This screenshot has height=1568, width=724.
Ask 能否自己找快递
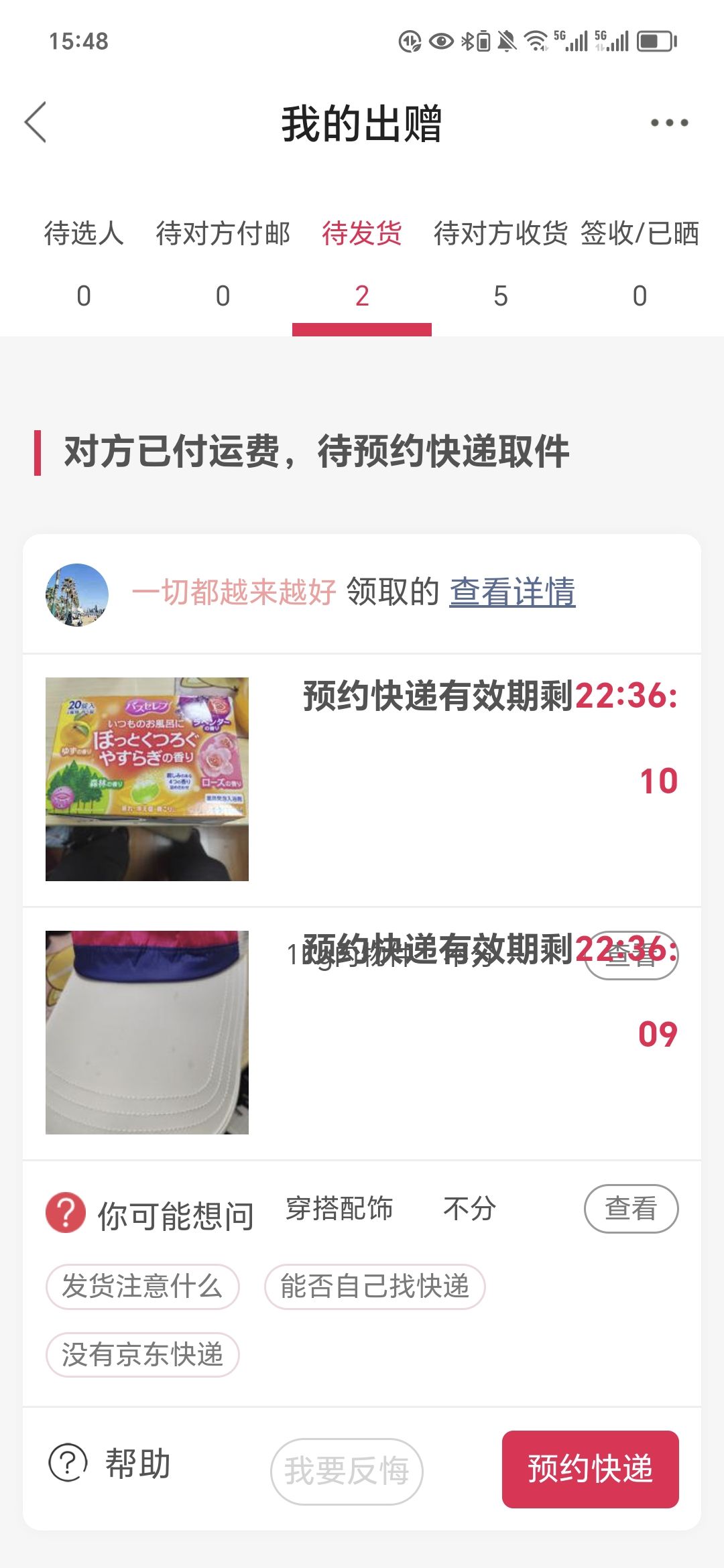(375, 1287)
